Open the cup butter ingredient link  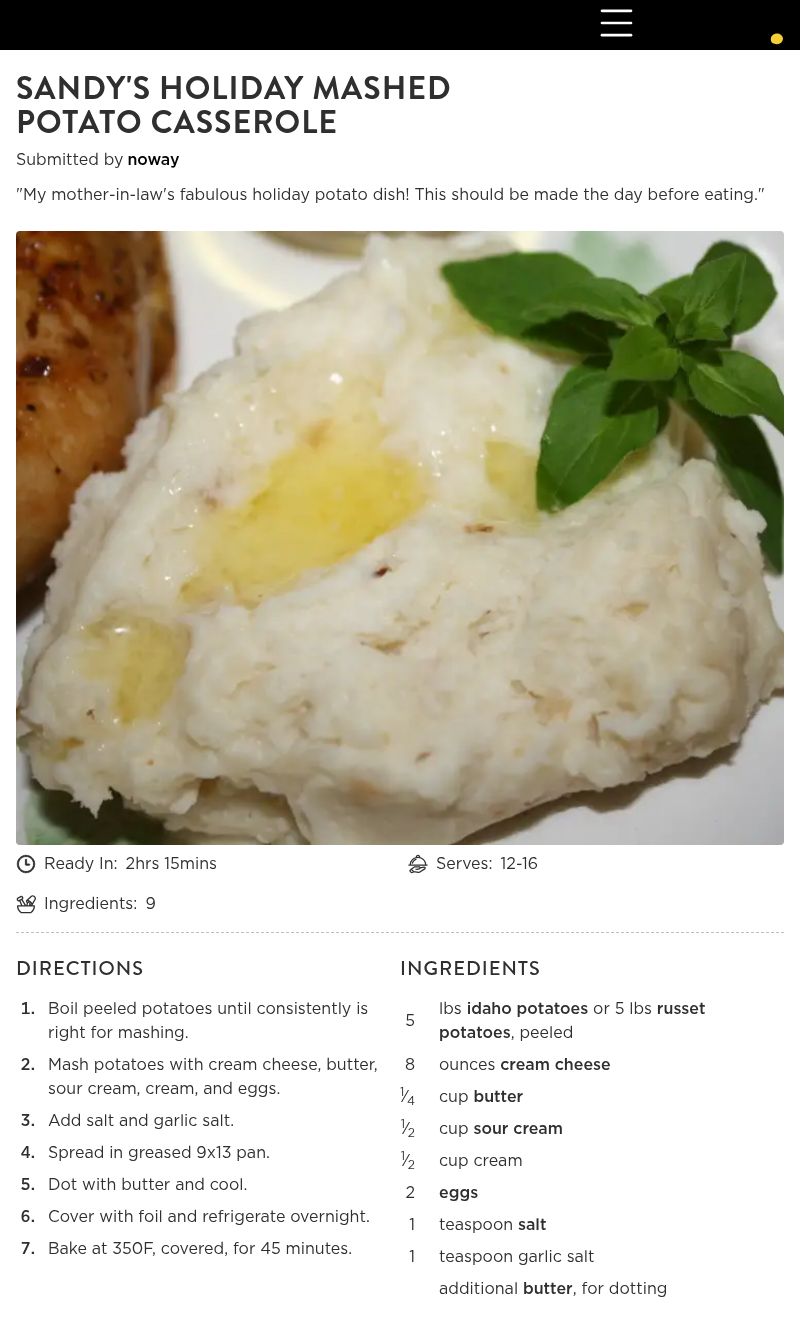pos(498,1096)
